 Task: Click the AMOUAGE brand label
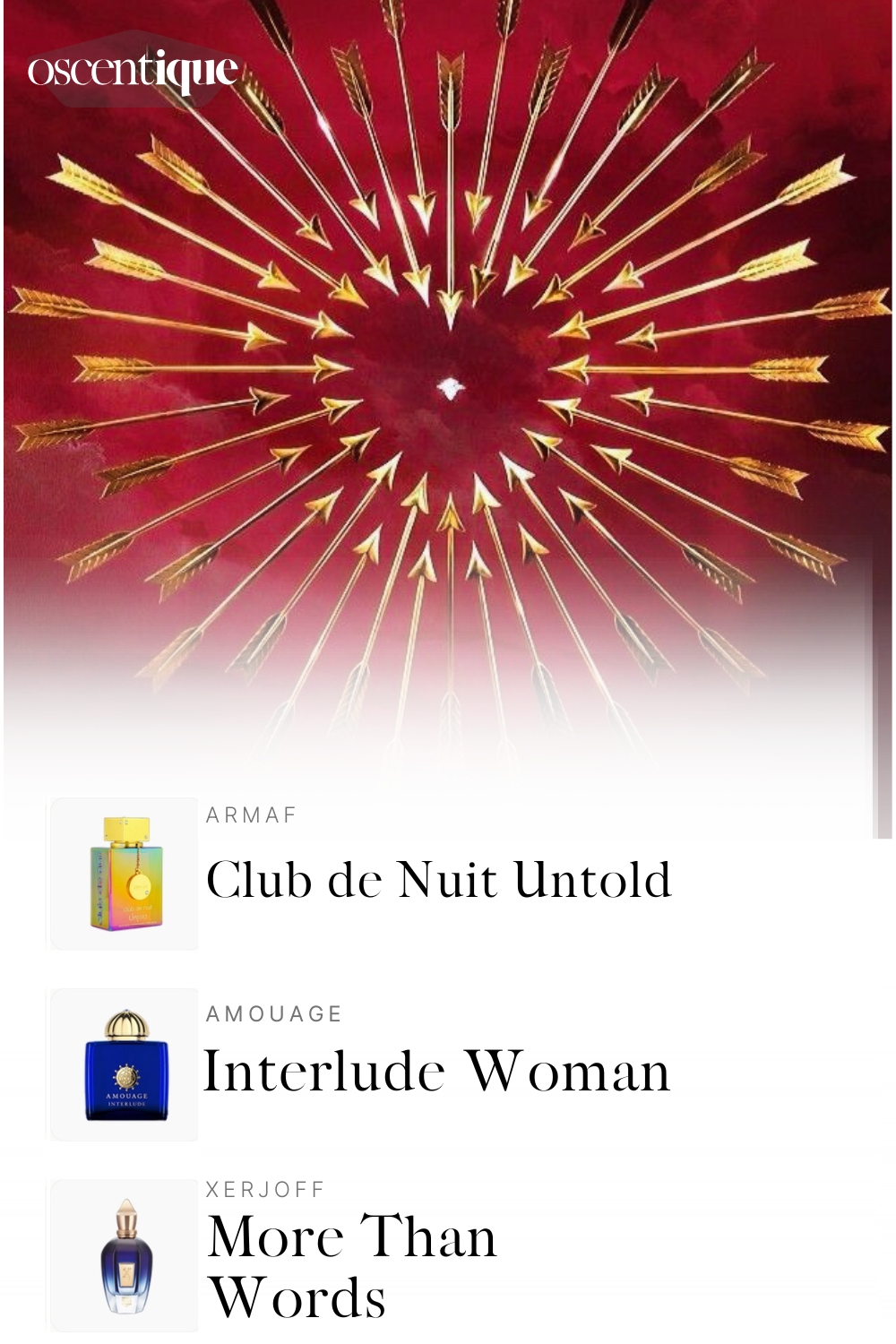[272, 1013]
